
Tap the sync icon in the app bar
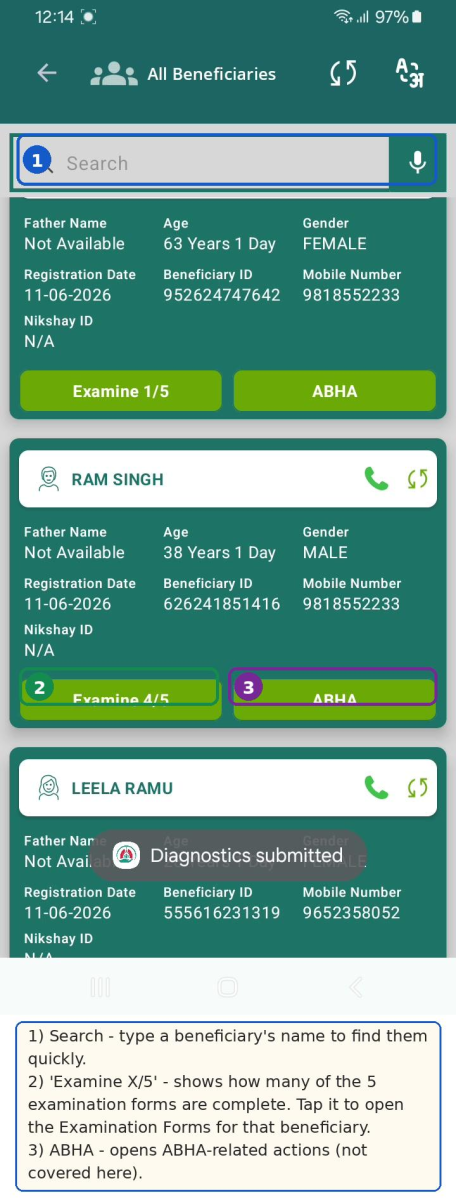pos(343,73)
